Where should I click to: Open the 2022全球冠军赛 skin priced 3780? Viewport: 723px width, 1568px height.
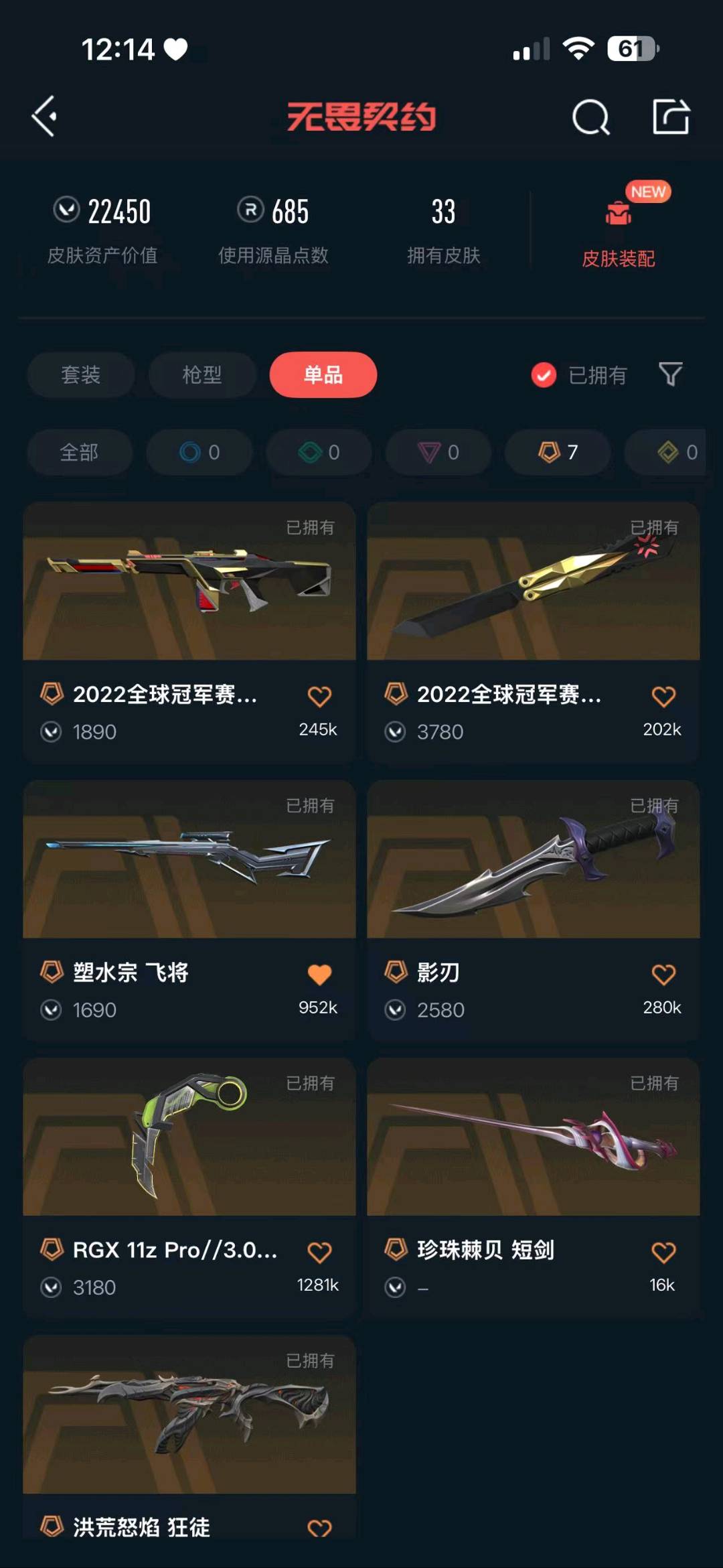coord(534,632)
